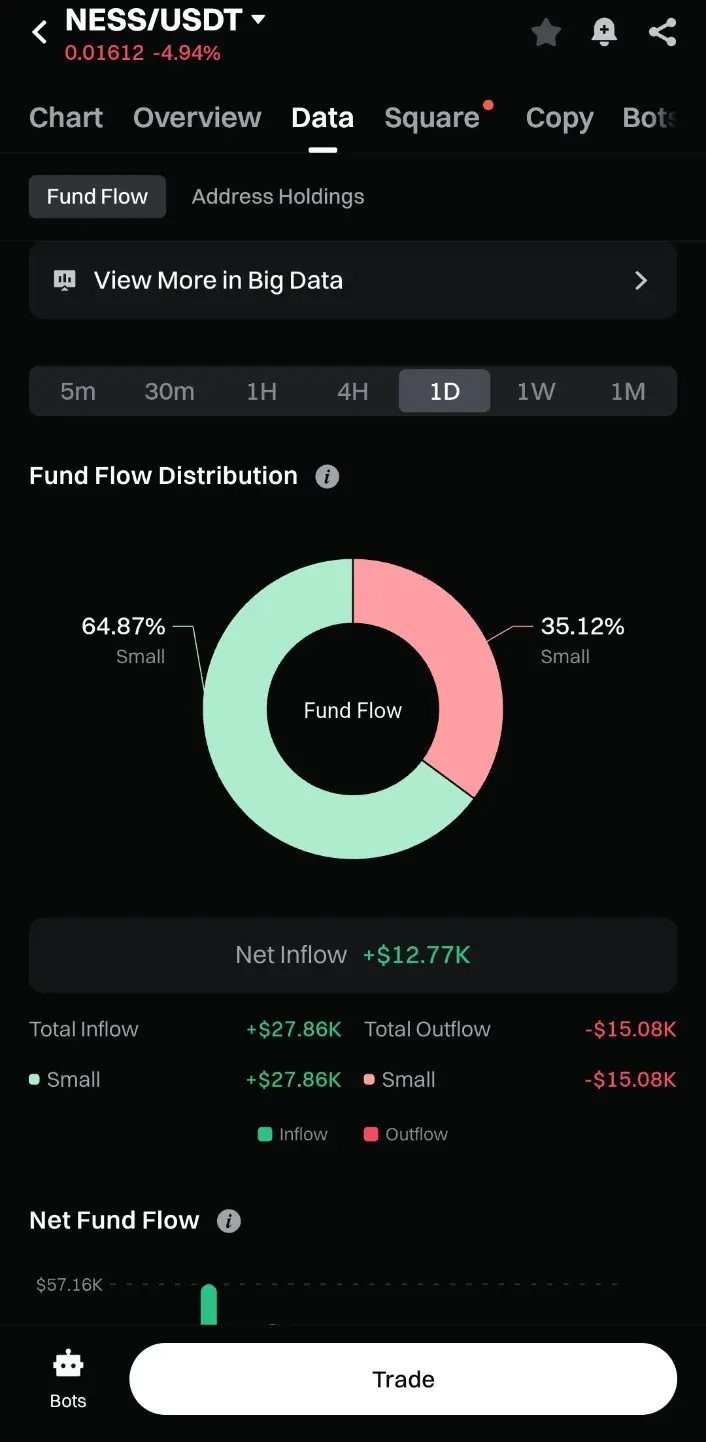Image resolution: width=706 pixels, height=1442 pixels.
Task: Select the Fund Flow section
Action: (x=97, y=197)
